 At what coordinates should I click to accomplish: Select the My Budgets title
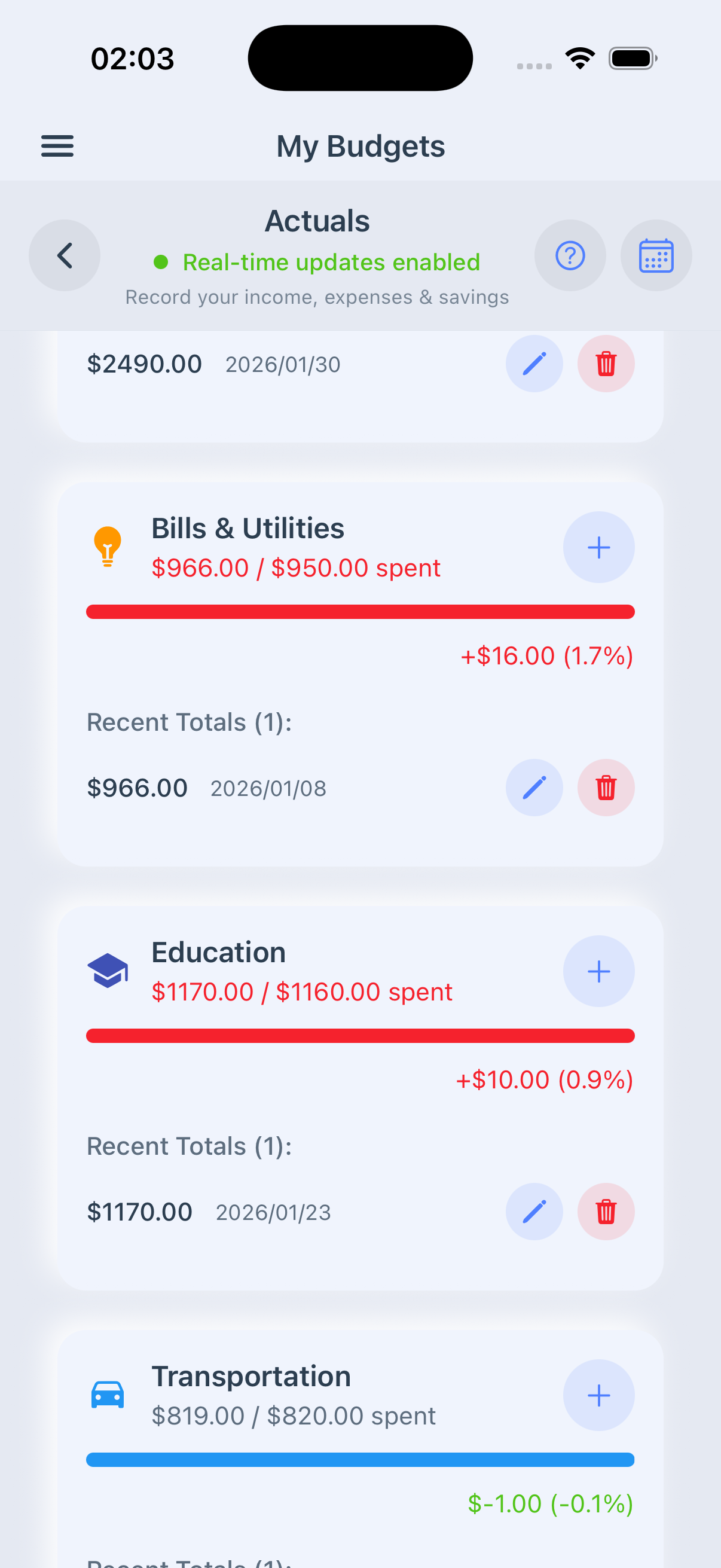[x=360, y=146]
